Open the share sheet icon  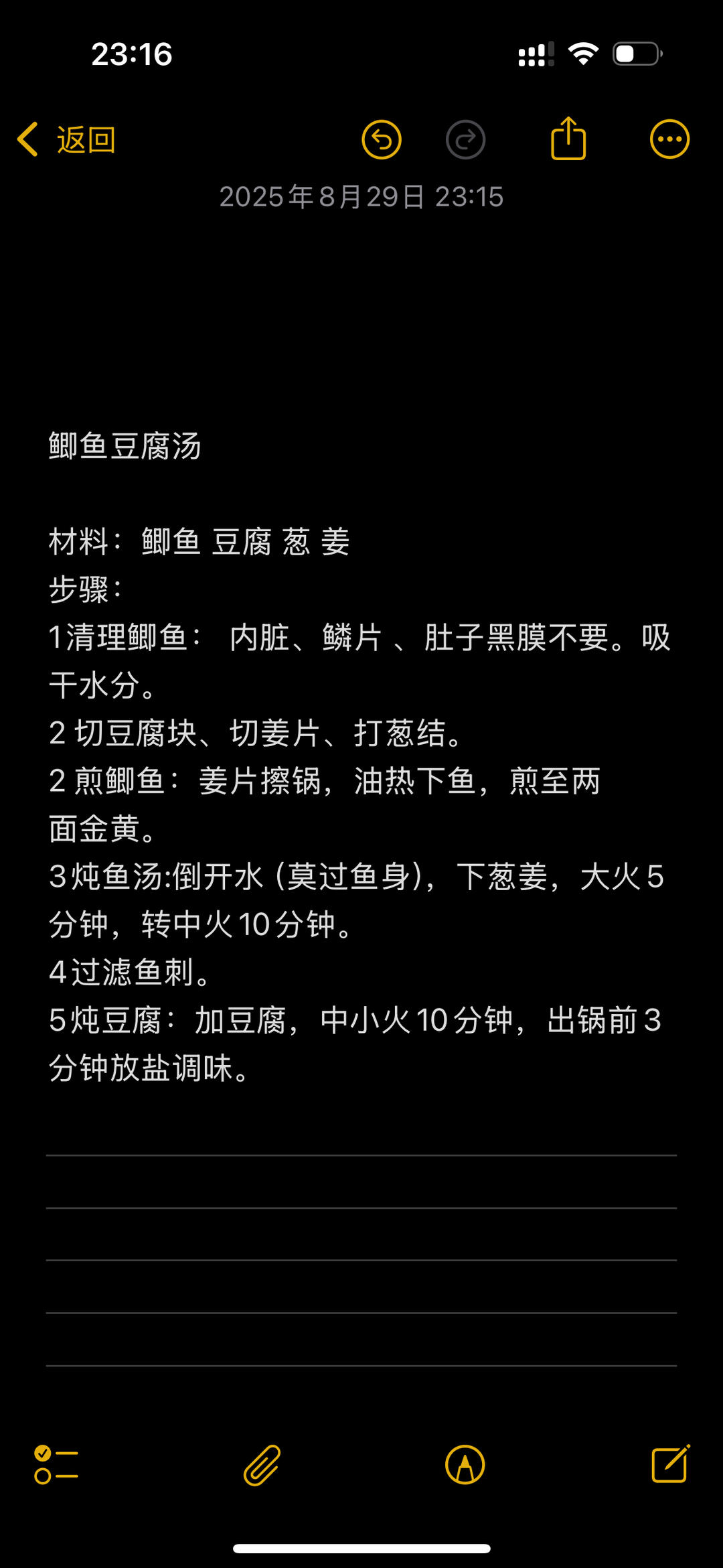click(568, 137)
